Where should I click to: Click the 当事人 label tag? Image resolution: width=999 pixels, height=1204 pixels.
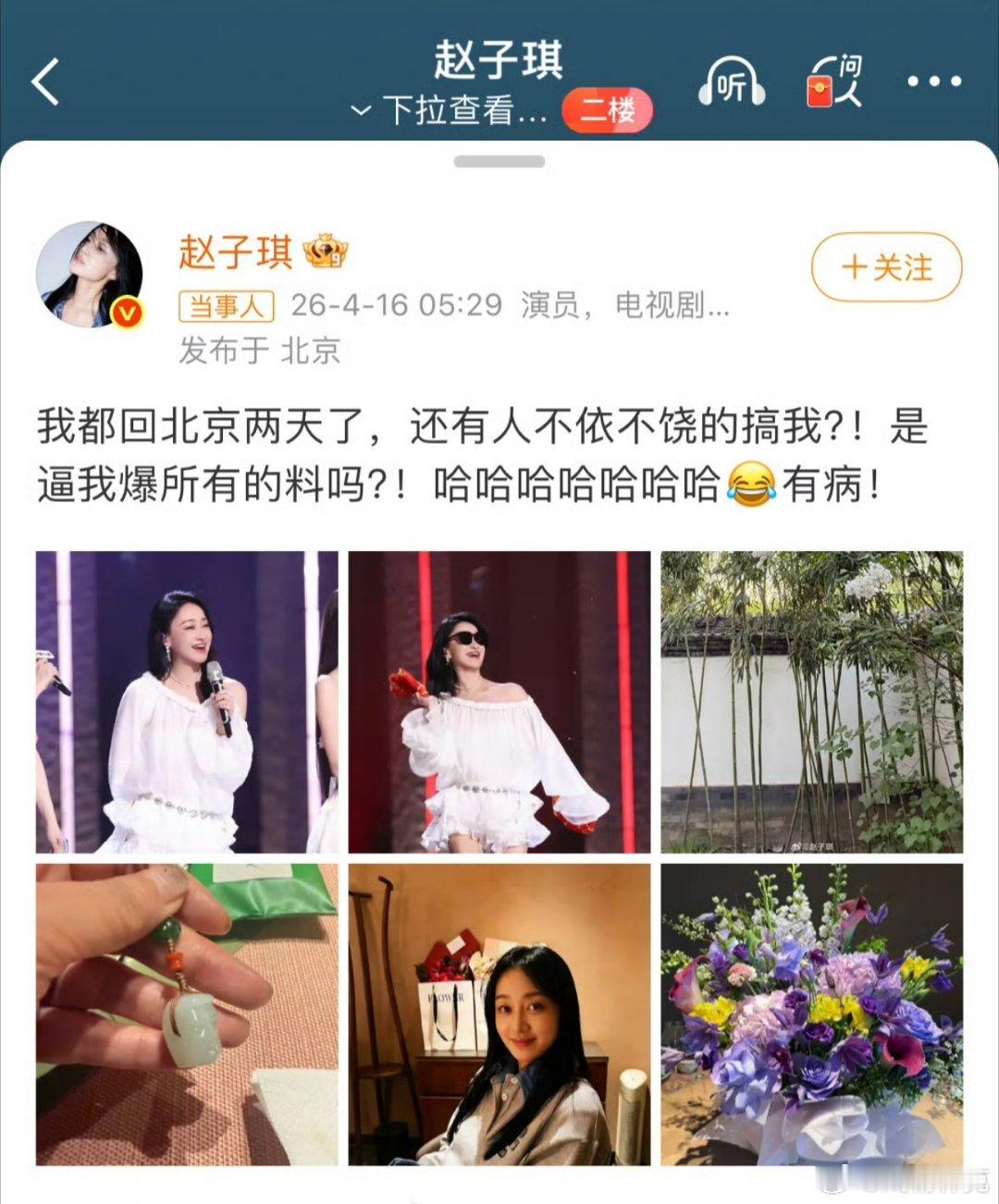pos(225,307)
